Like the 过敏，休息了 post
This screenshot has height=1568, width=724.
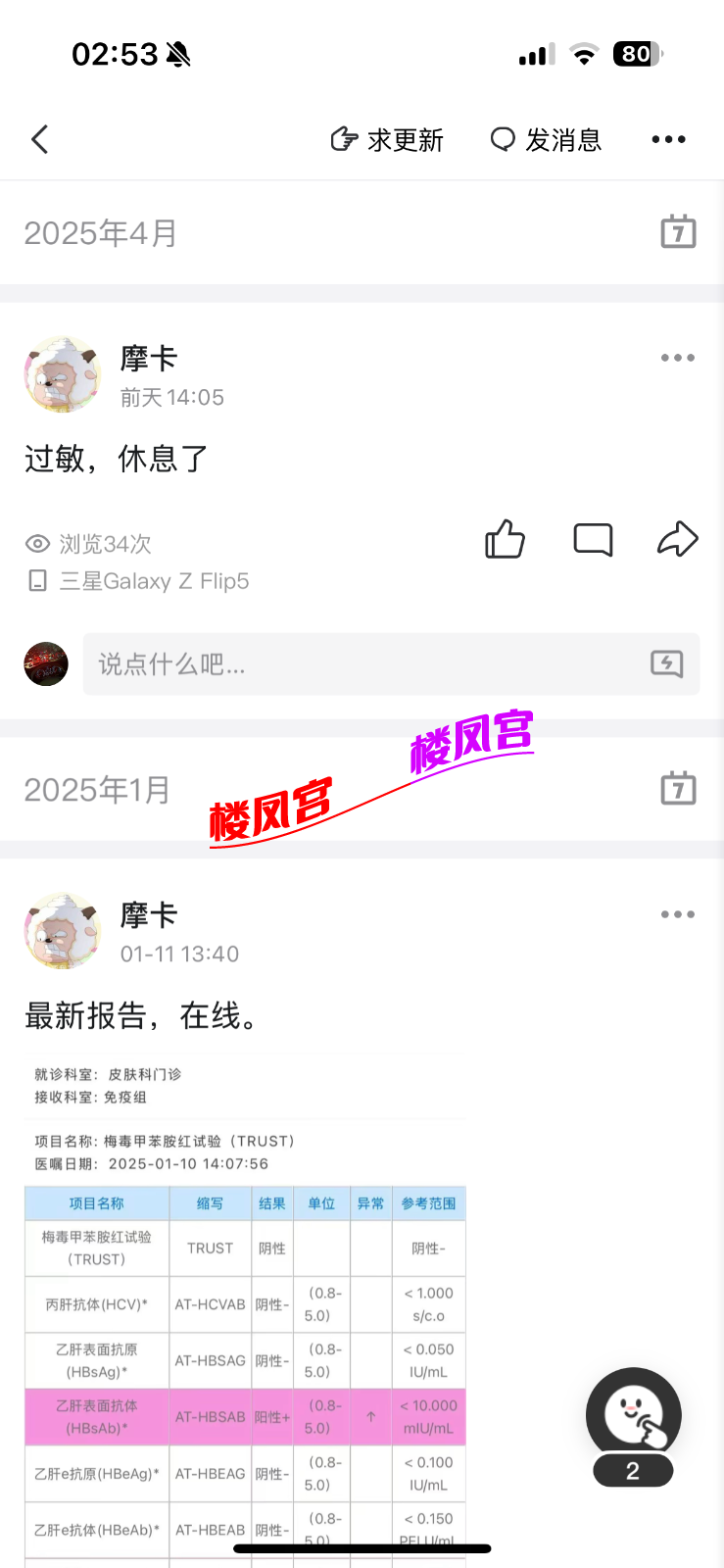[x=505, y=539]
